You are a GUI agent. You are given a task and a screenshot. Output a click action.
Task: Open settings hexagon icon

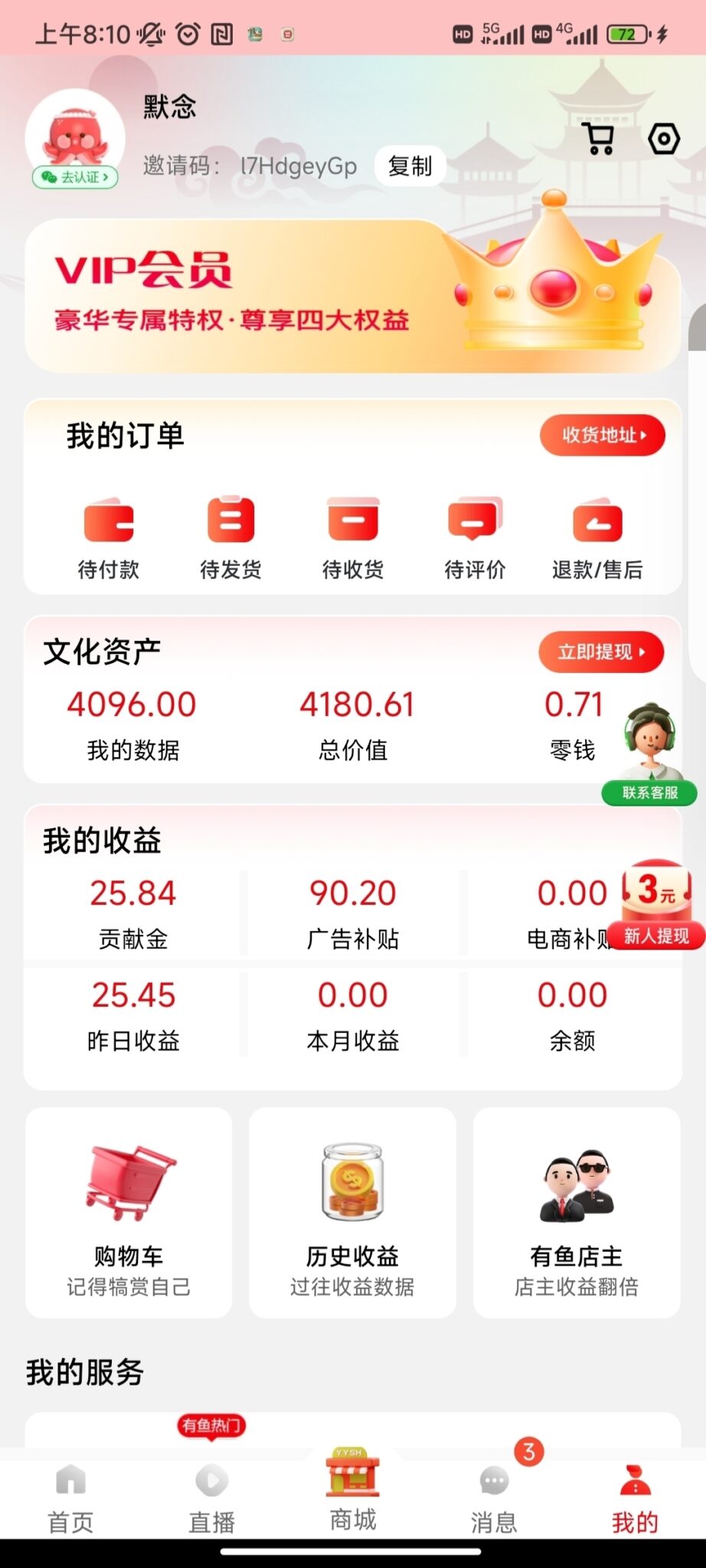pyautogui.click(x=663, y=139)
